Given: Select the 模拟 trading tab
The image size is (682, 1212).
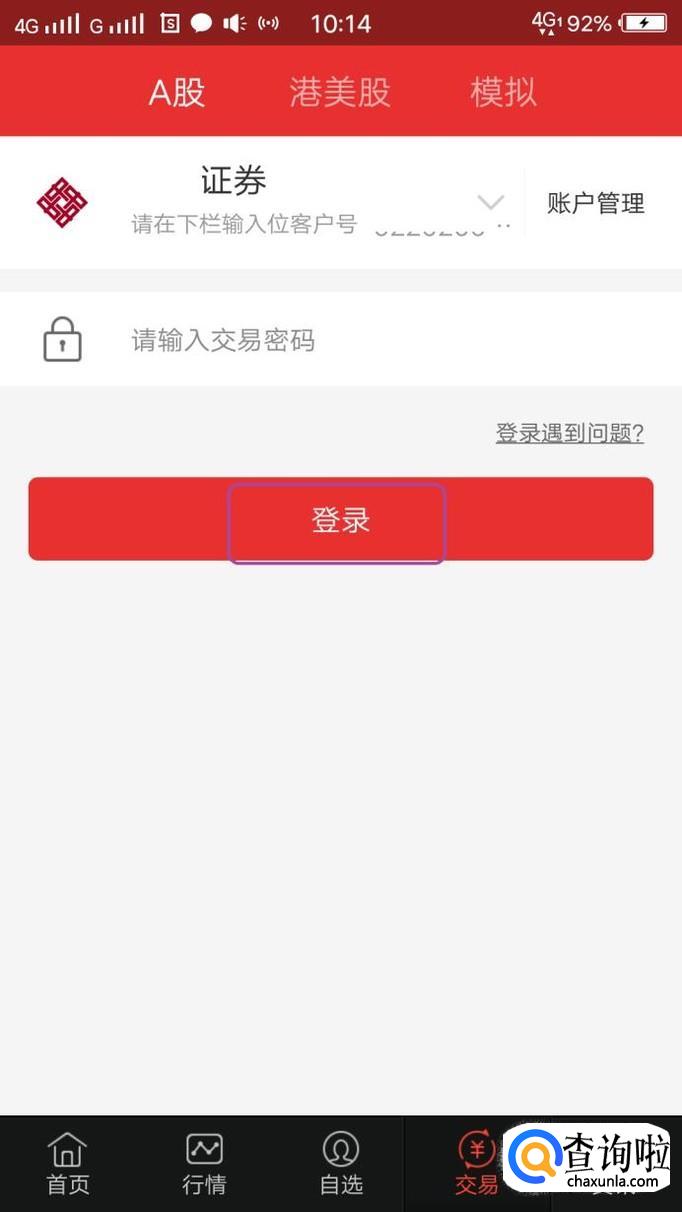Looking at the screenshot, I should [x=503, y=92].
